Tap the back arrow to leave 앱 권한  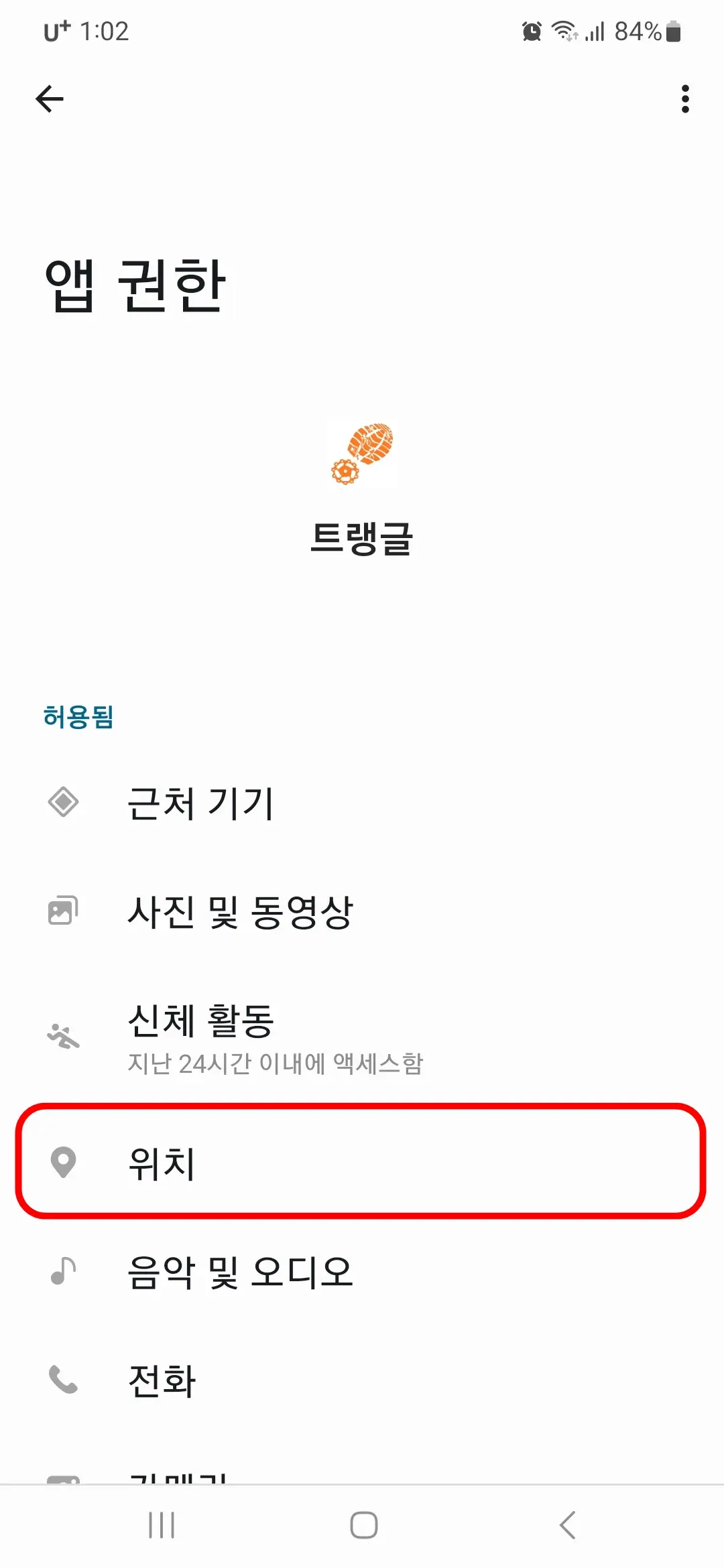50,99
